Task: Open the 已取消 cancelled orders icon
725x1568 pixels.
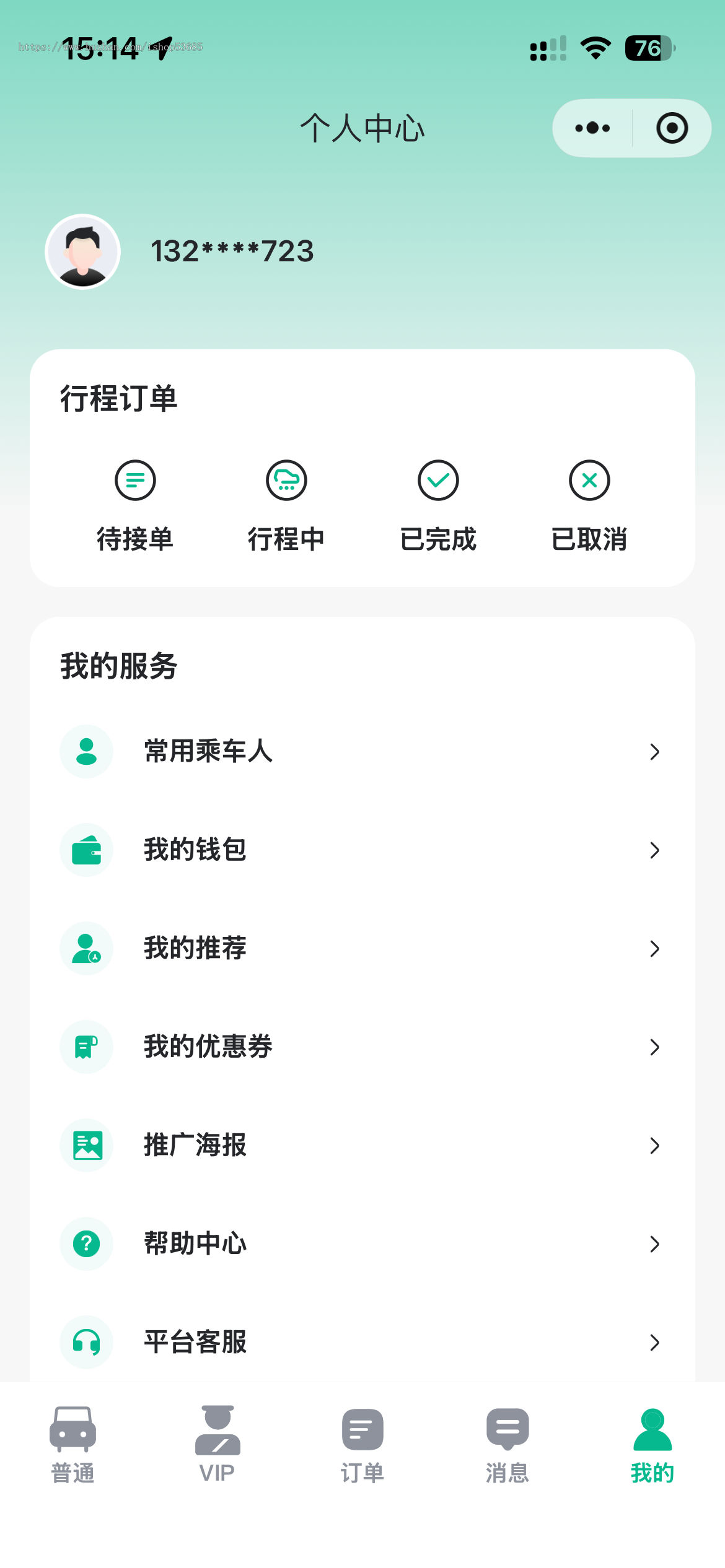Action: [589, 480]
